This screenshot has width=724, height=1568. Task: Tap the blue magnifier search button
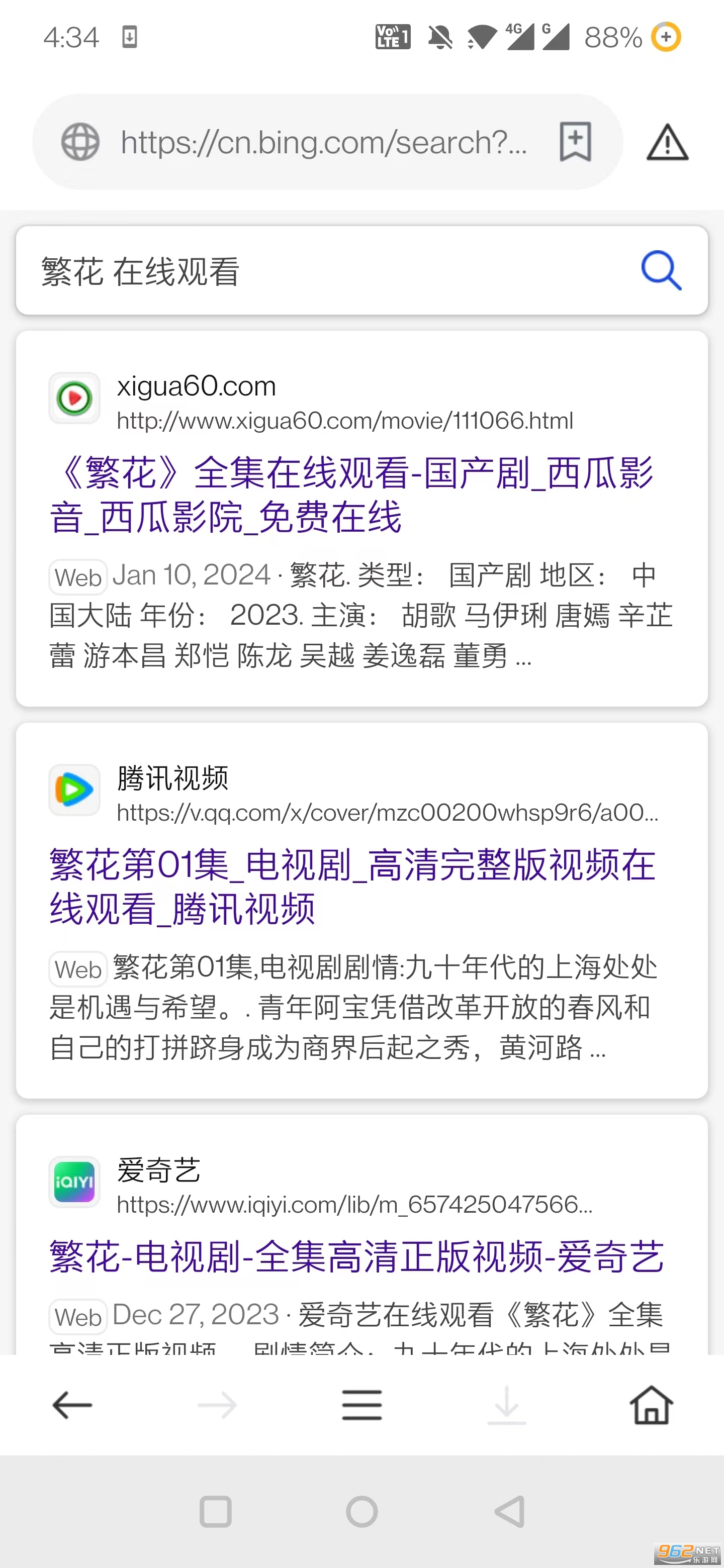click(x=661, y=270)
